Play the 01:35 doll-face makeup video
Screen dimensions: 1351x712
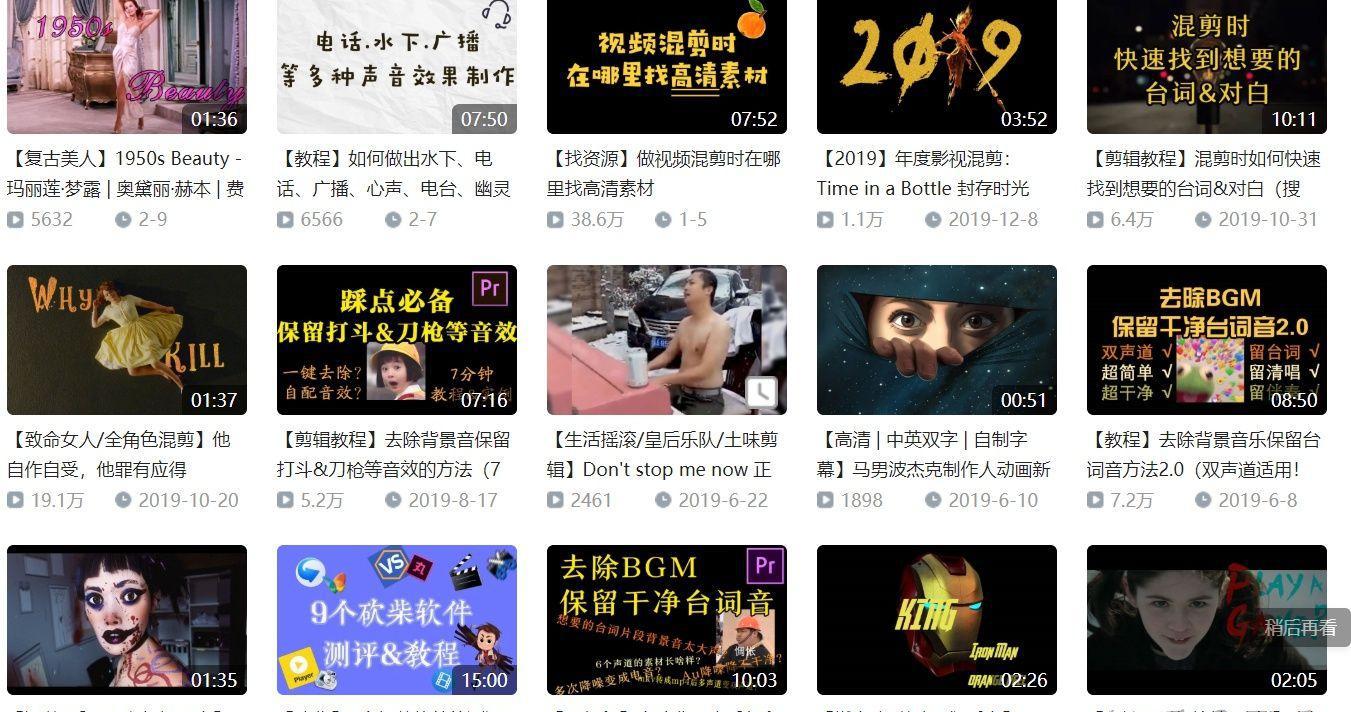(x=126, y=620)
